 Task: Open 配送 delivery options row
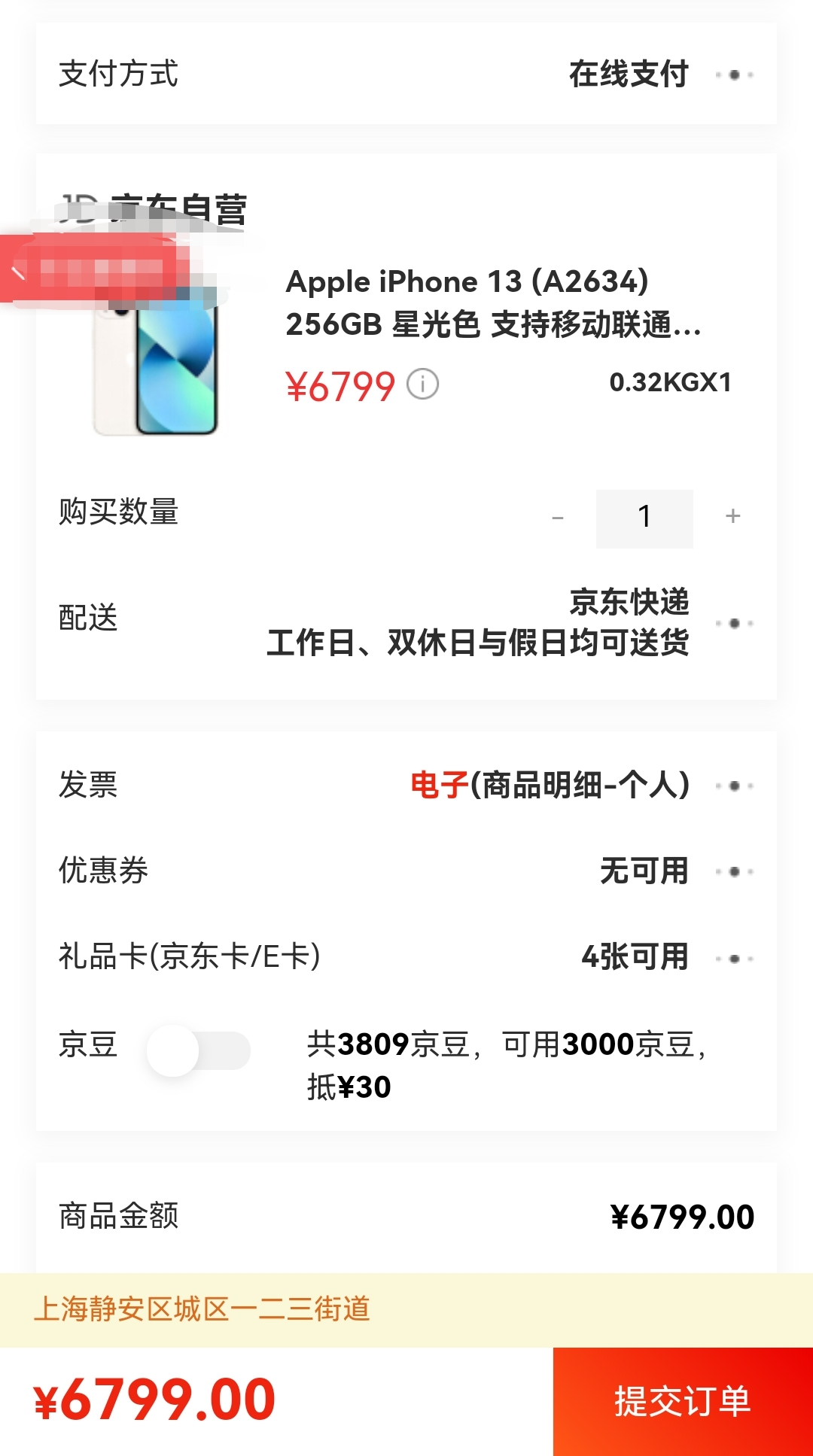point(406,622)
